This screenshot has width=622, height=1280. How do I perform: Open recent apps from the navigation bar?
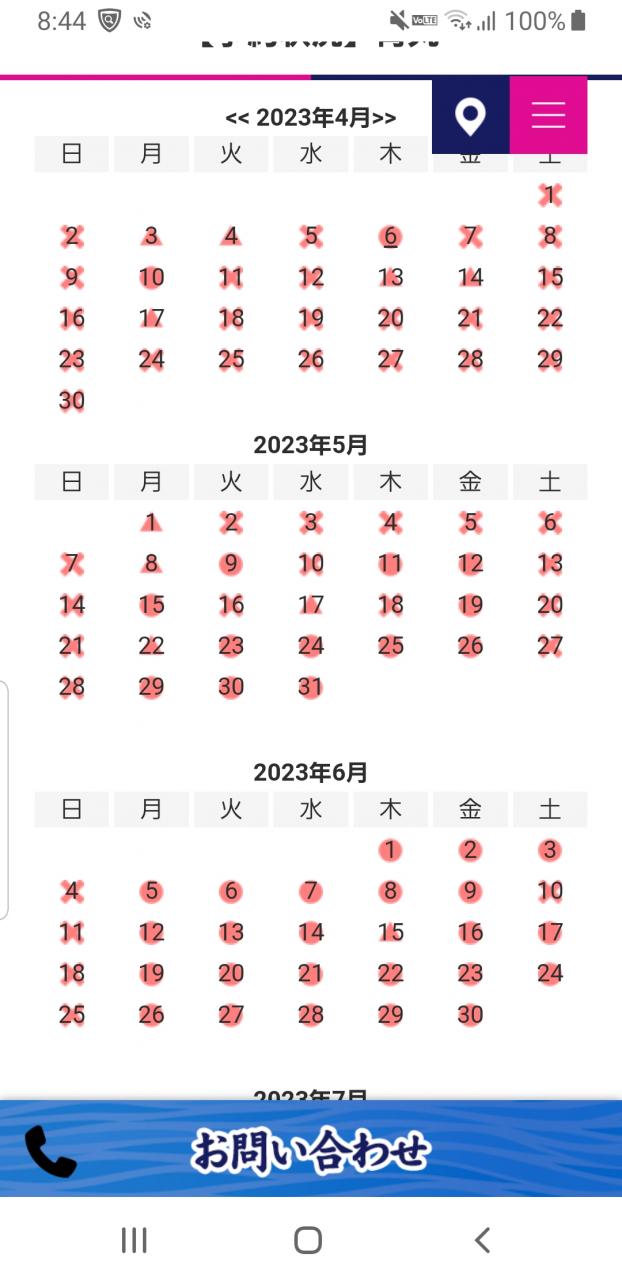pyautogui.click(x=134, y=1240)
